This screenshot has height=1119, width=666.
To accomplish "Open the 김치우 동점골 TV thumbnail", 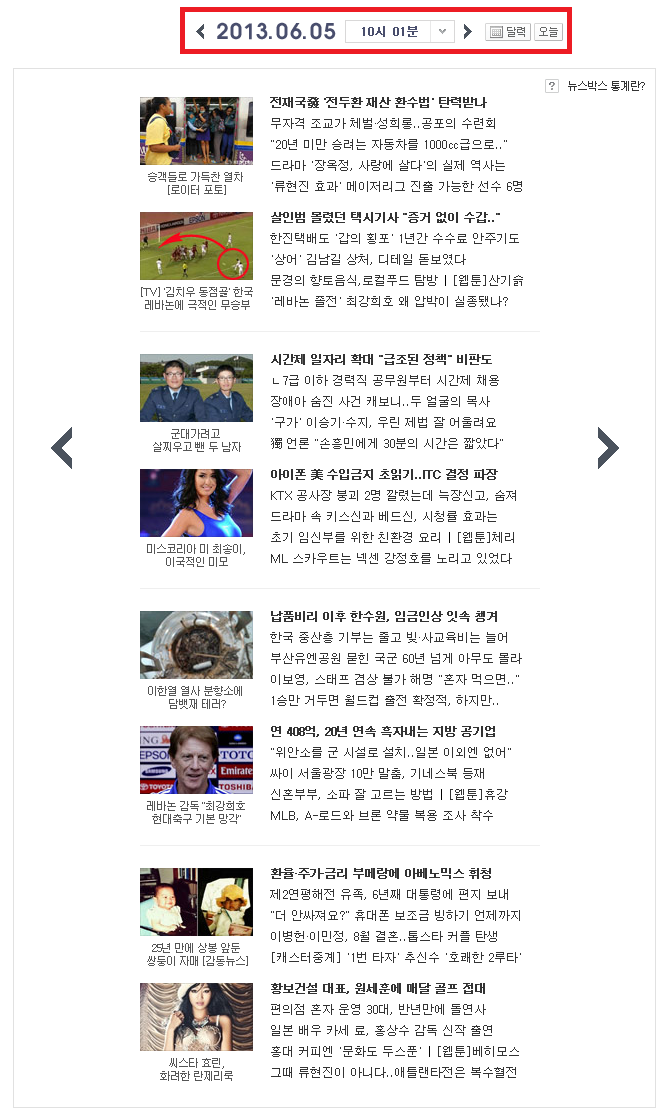I will click(196, 246).
